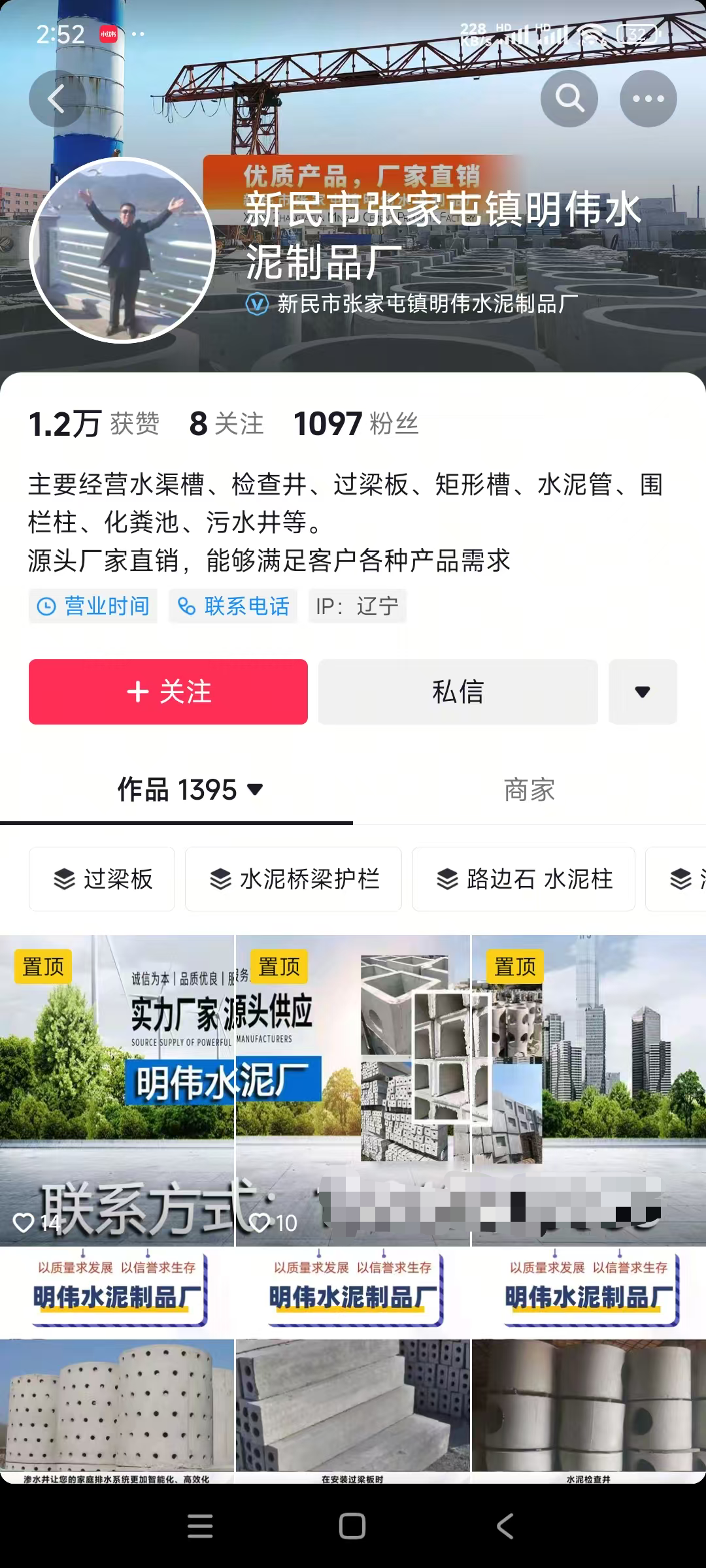View the 1097 粉丝 followers list
The width and height of the screenshot is (706, 1568).
click(355, 424)
